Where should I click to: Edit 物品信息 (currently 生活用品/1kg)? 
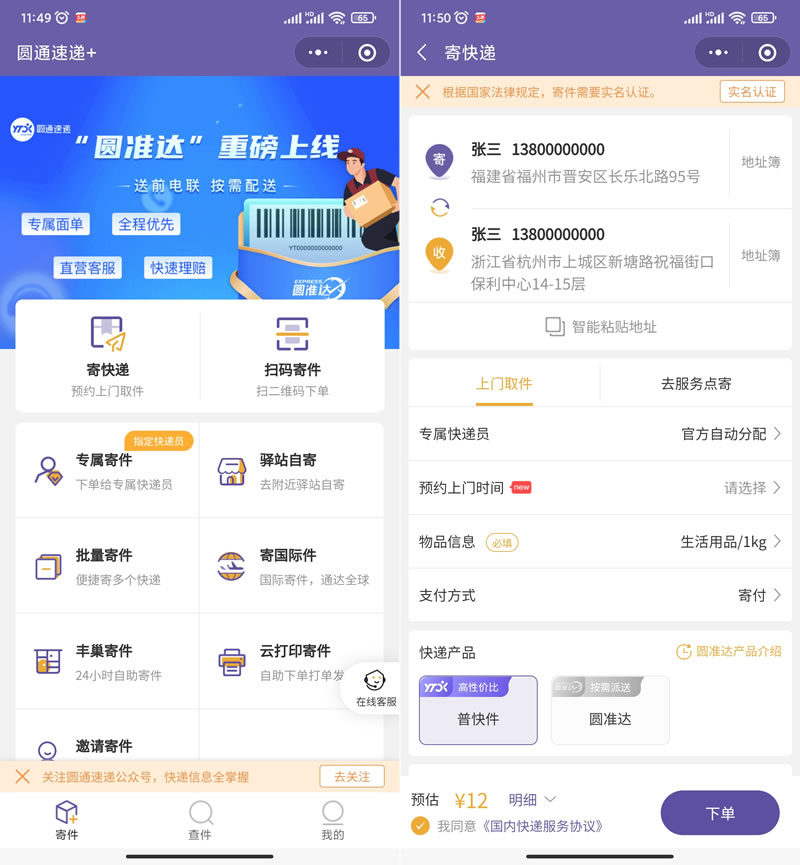[x=600, y=541]
